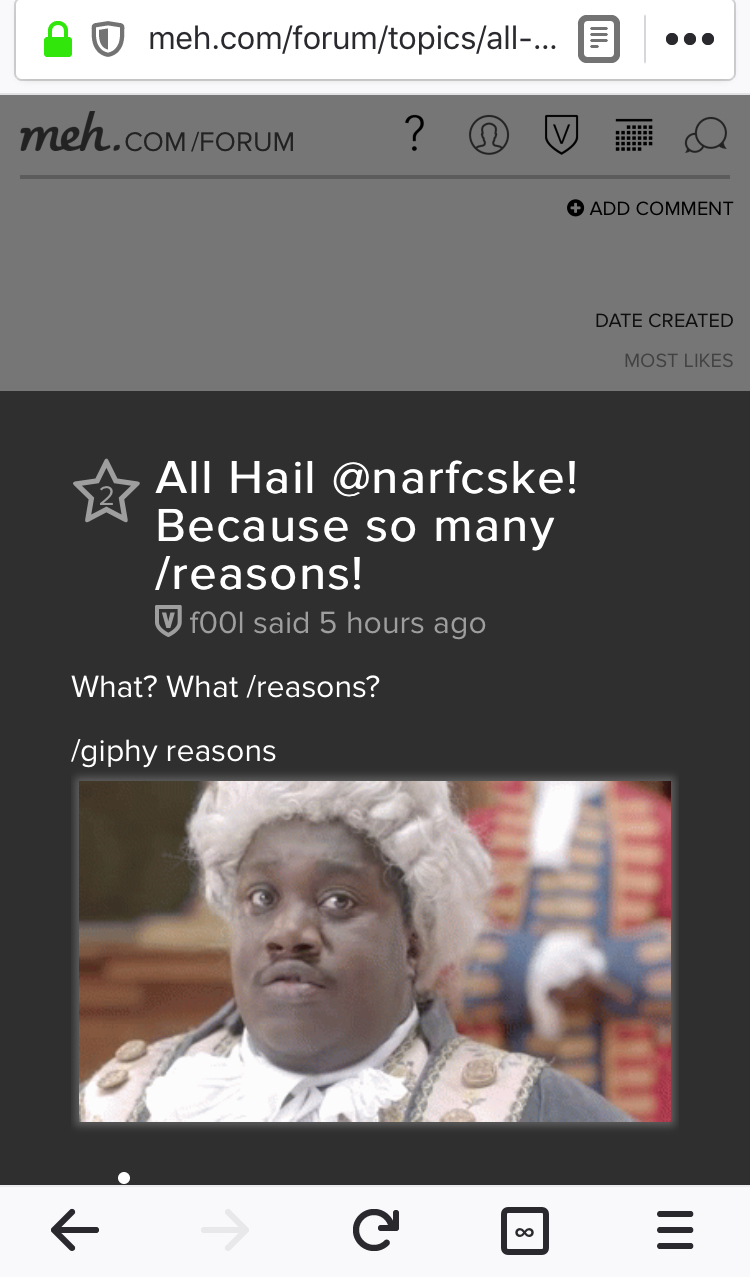The width and height of the screenshot is (750, 1277).
Task: Tap the URL address bar
Action: coord(350,40)
